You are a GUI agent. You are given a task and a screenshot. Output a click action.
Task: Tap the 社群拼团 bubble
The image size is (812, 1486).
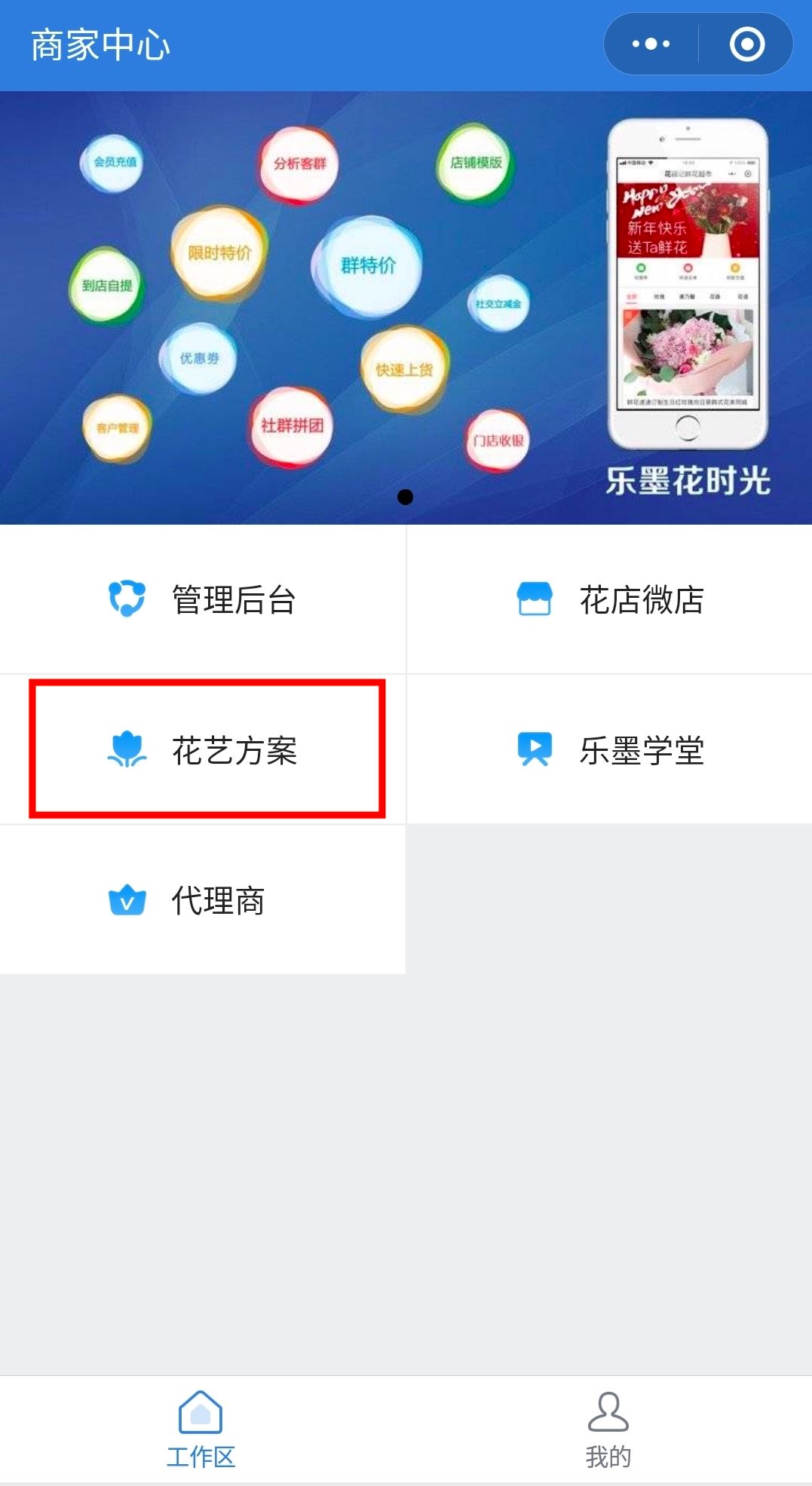click(293, 424)
